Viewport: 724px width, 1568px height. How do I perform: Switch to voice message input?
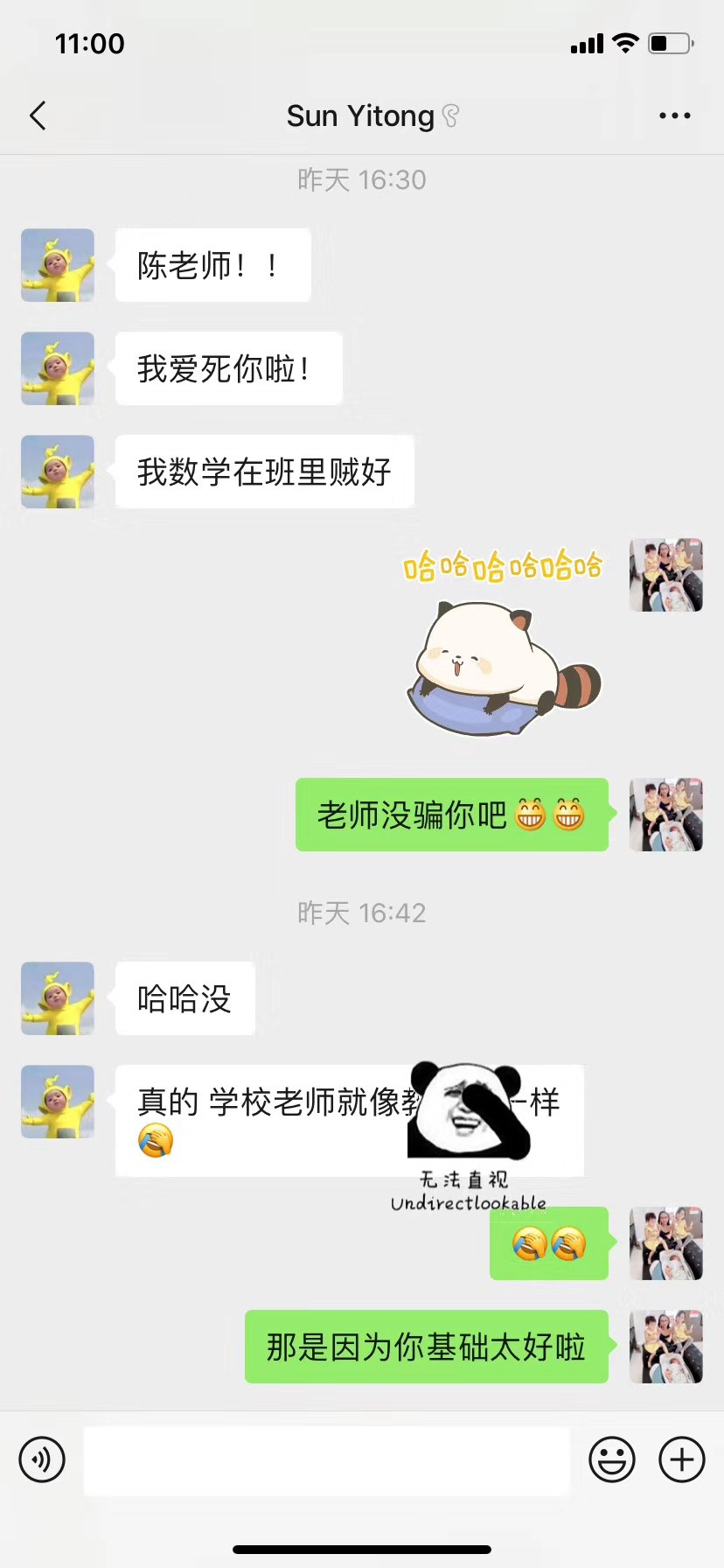pyautogui.click(x=42, y=1459)
